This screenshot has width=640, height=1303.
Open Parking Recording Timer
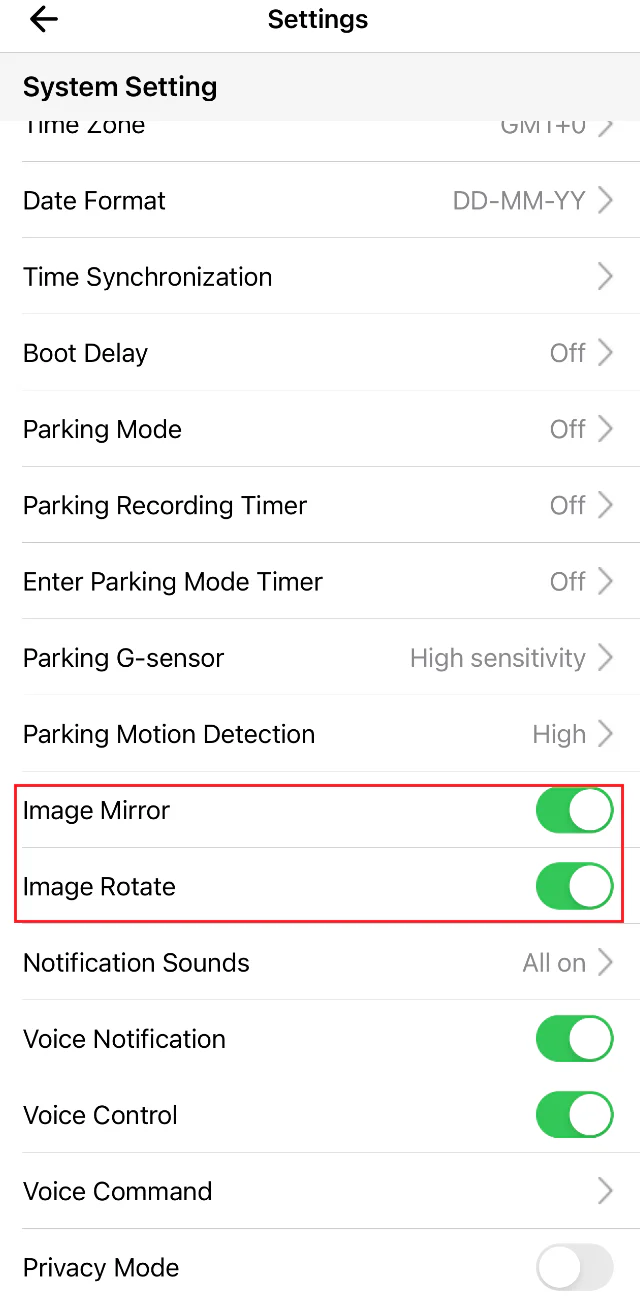(318, 505)
